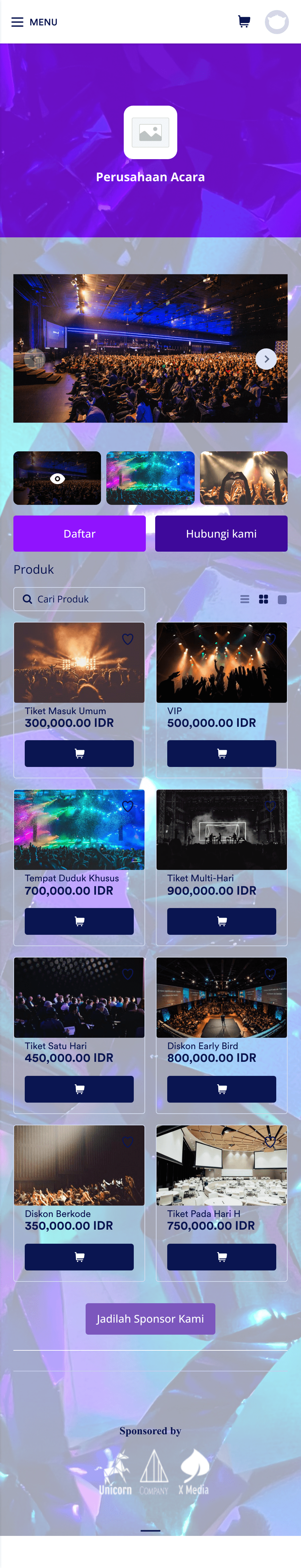Image resolution: width=301 pixels, height=1568 pixels.
Task: Add VIP ticket to cart
Action: coord(221,754)
